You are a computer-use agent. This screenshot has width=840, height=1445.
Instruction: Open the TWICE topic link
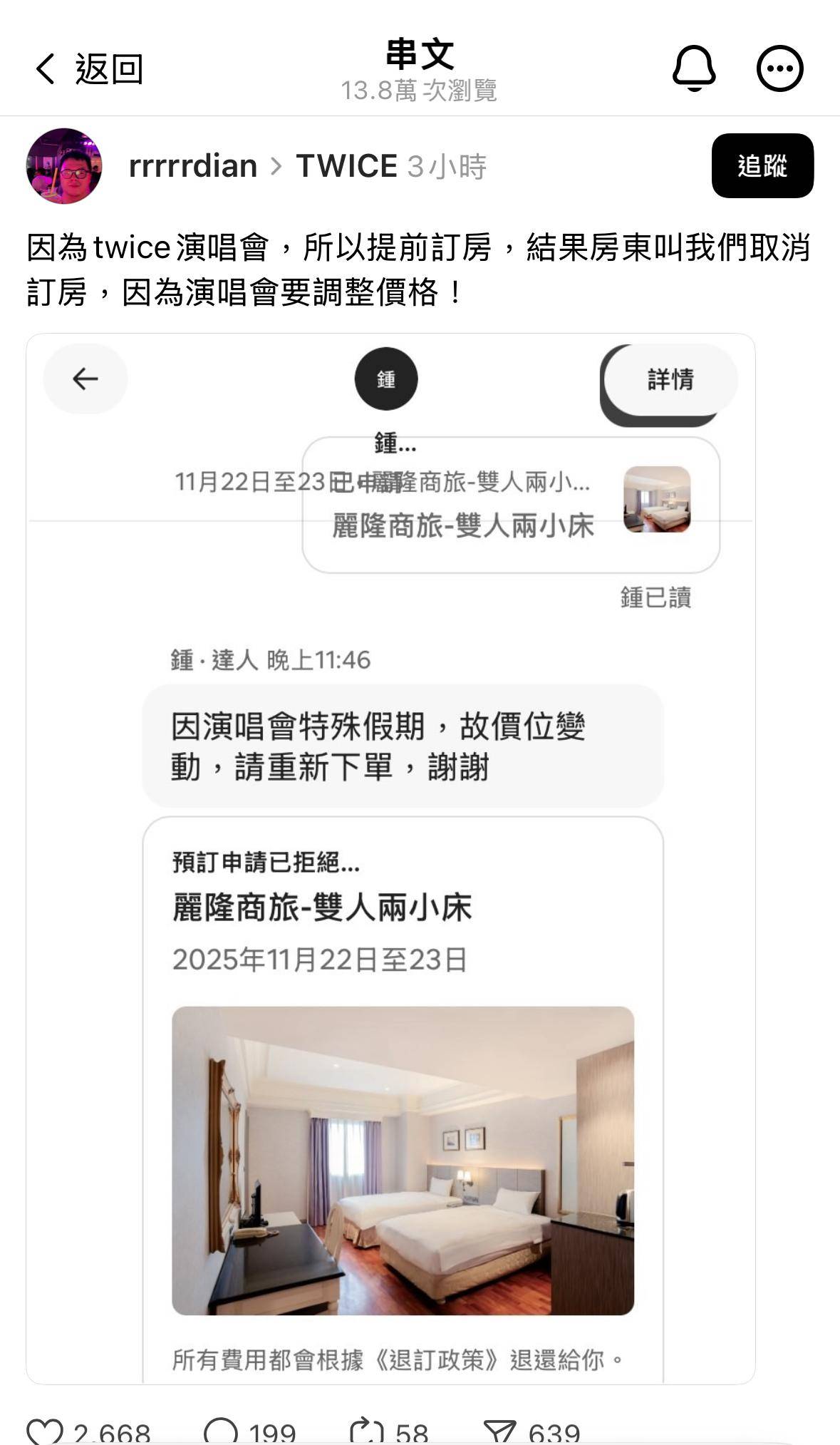point(346,166)
